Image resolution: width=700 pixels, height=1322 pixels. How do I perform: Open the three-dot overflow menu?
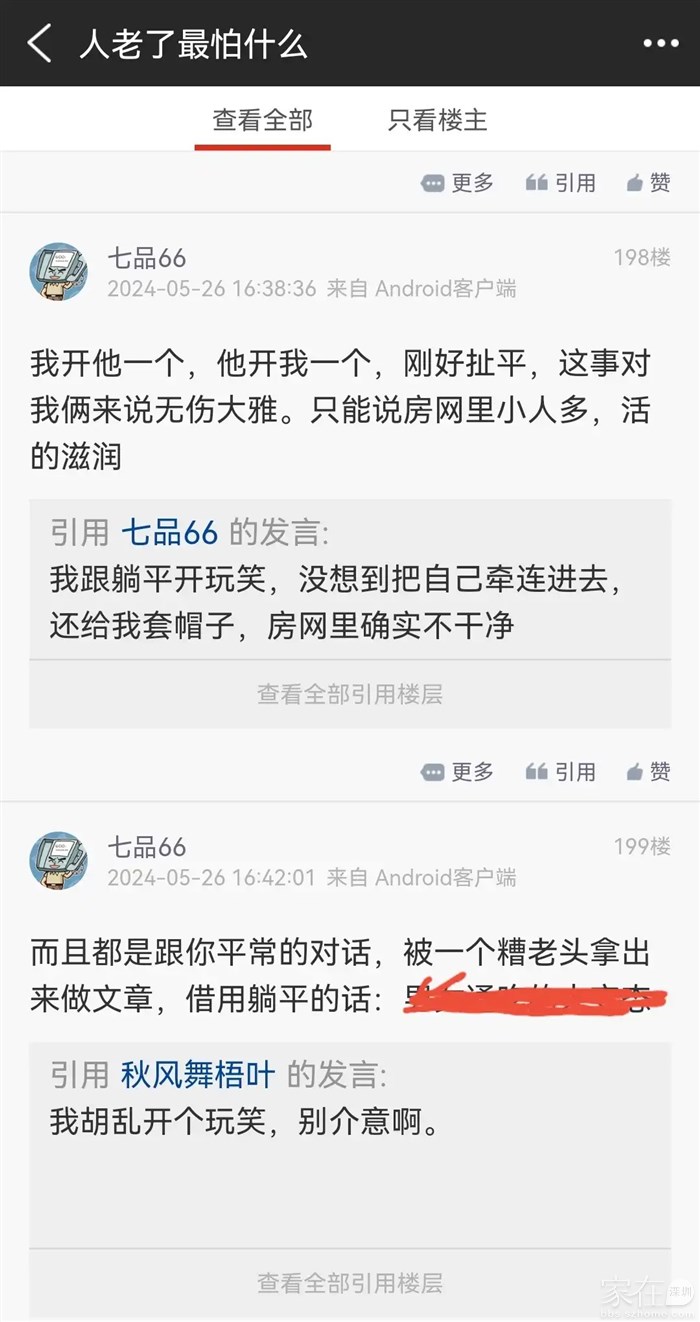pyautogui.click(x=660, y=44)
